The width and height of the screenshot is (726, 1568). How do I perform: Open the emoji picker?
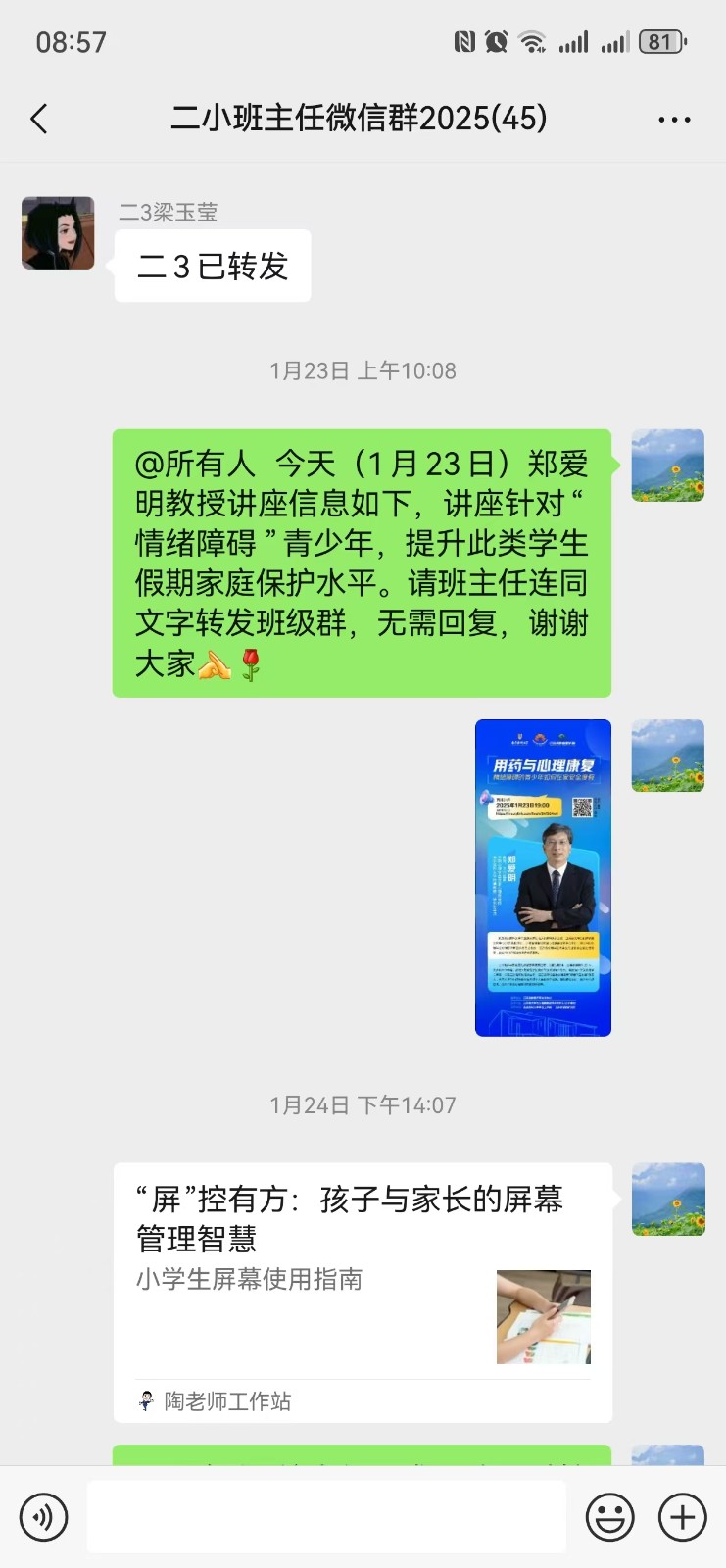click(609, 1517)
